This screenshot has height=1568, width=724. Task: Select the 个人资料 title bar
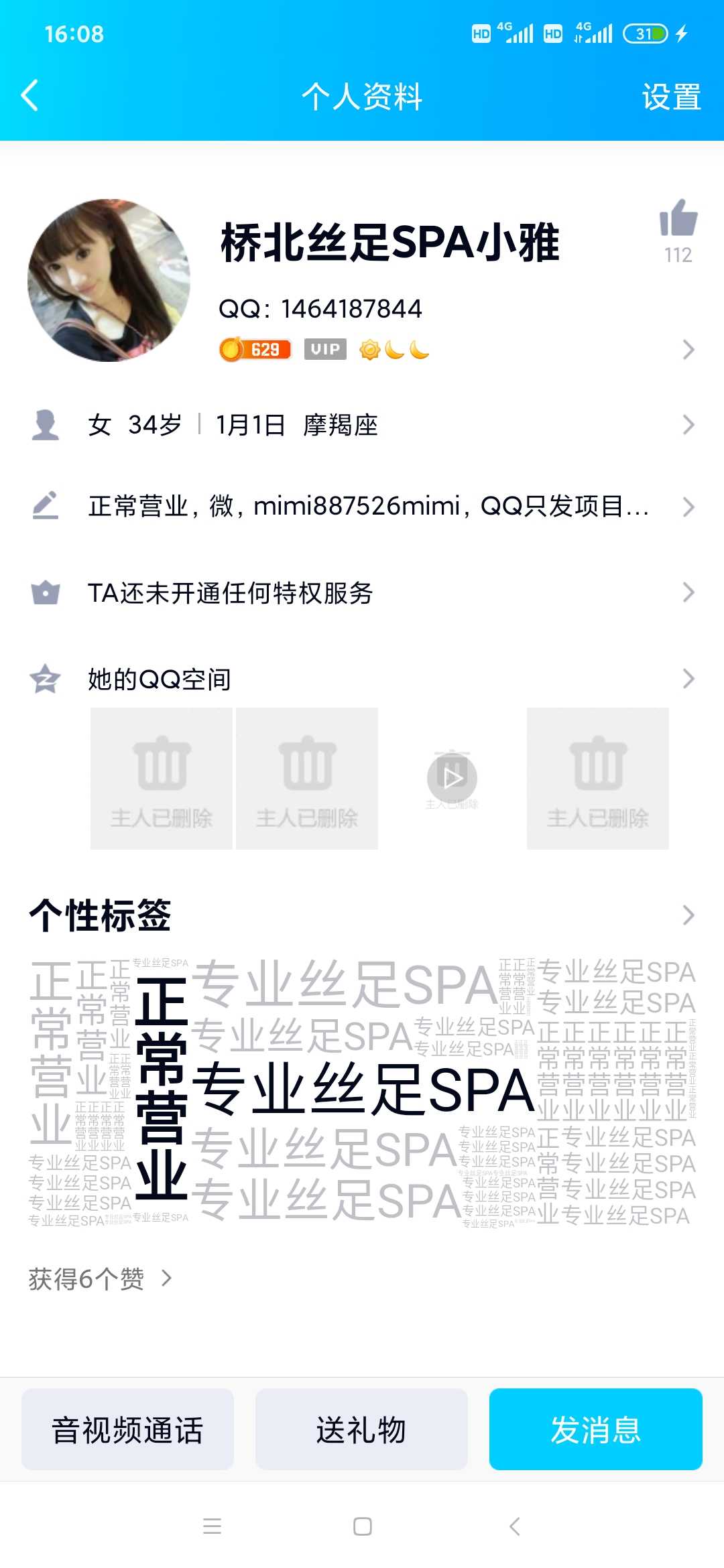(362, 96)
